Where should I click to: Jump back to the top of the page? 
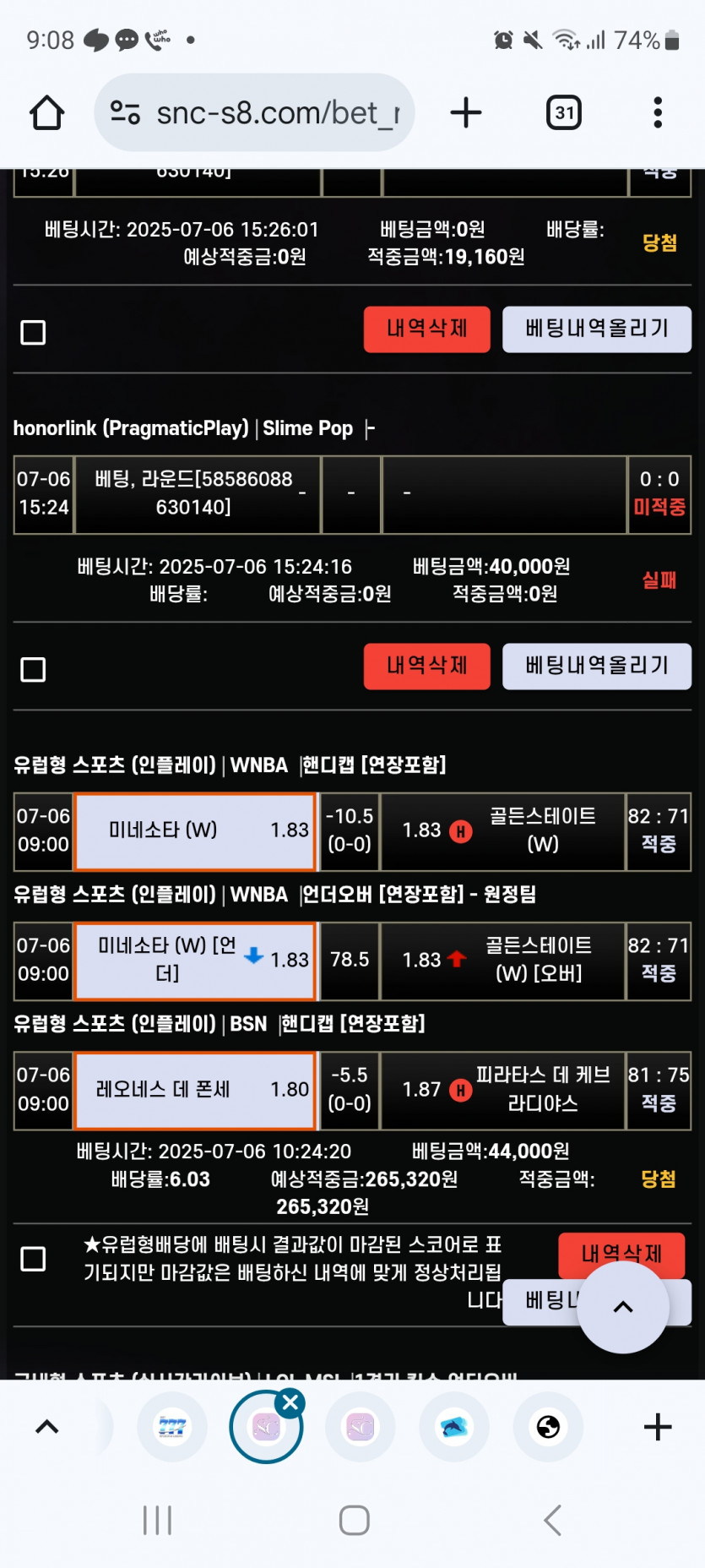pyautogui.click(x=623, y=1307)
